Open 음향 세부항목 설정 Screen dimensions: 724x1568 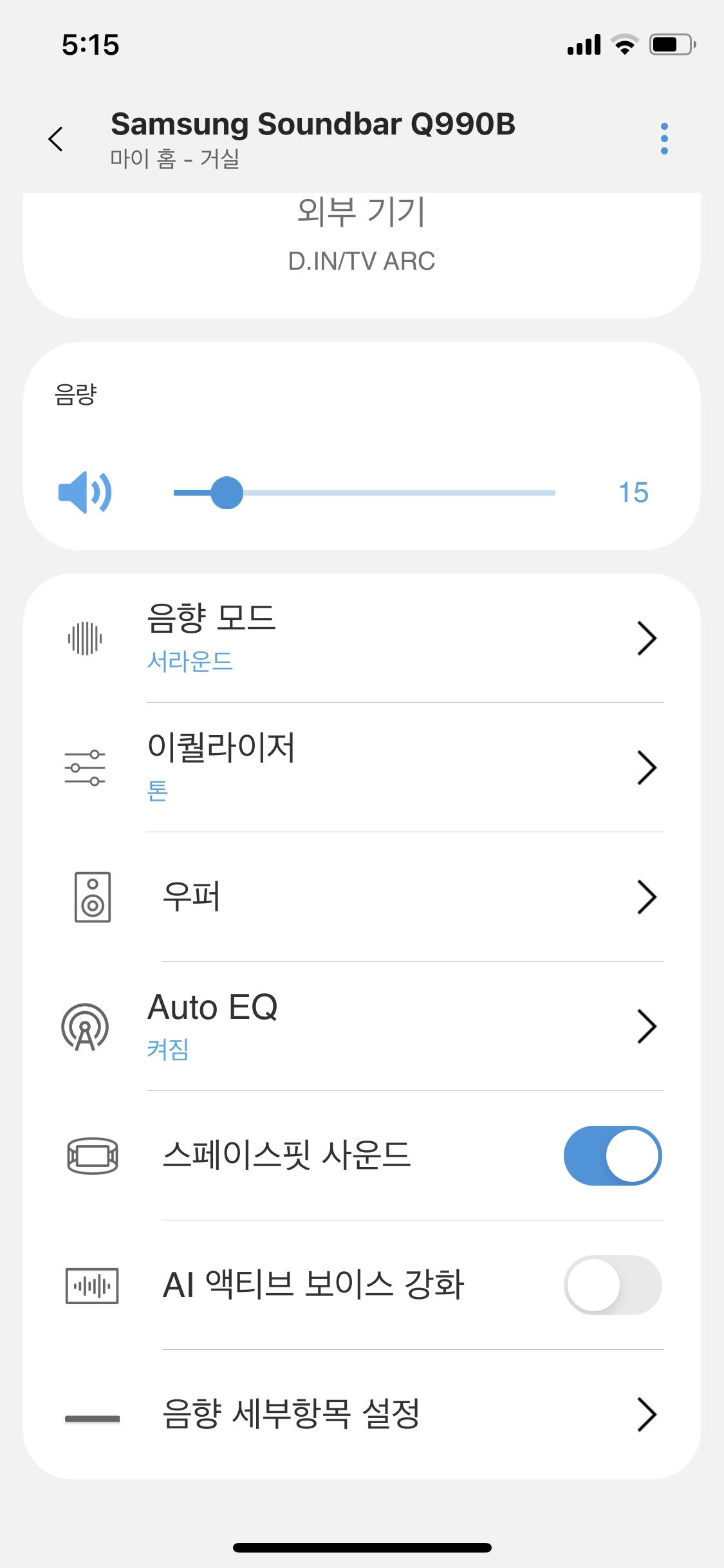tap(399, 1414)
